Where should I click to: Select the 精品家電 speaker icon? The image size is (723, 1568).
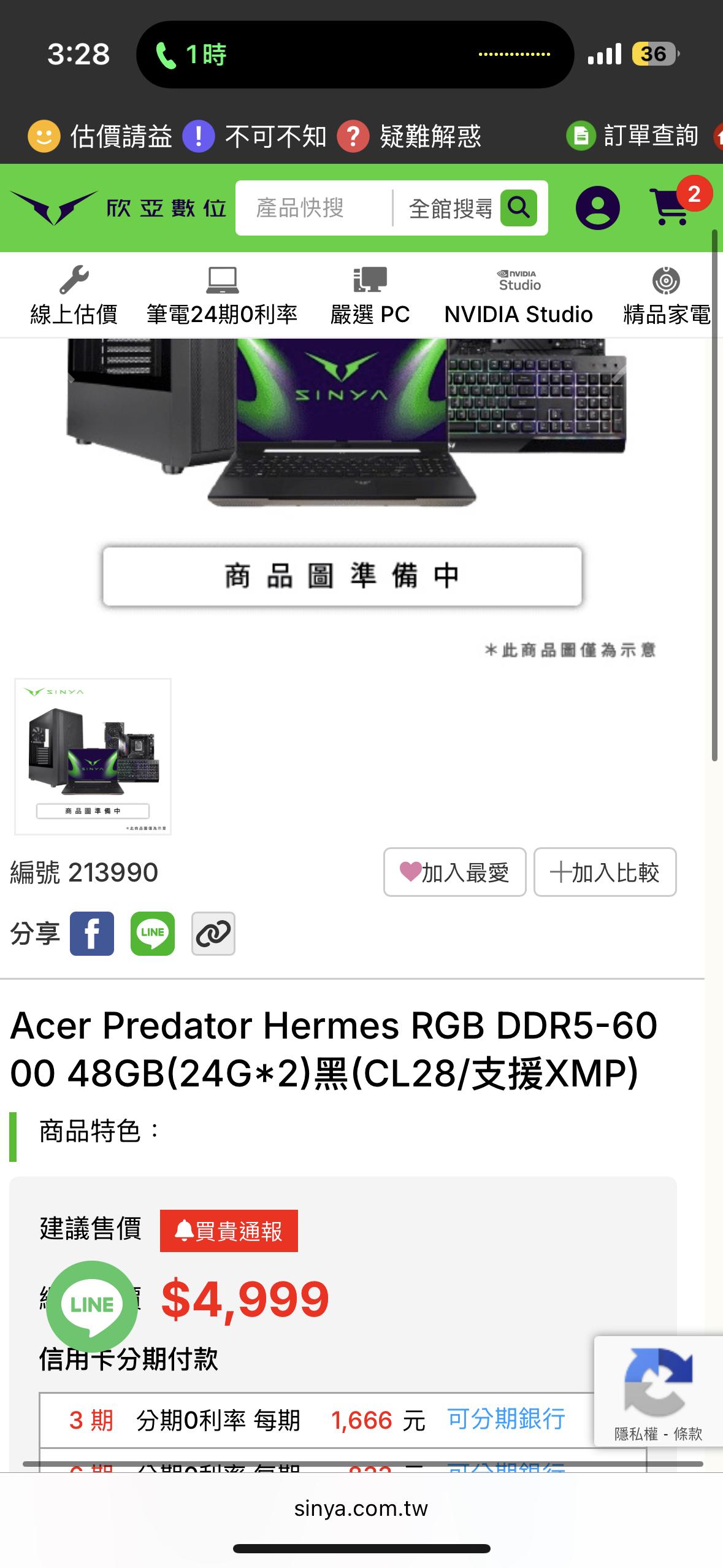664,280
